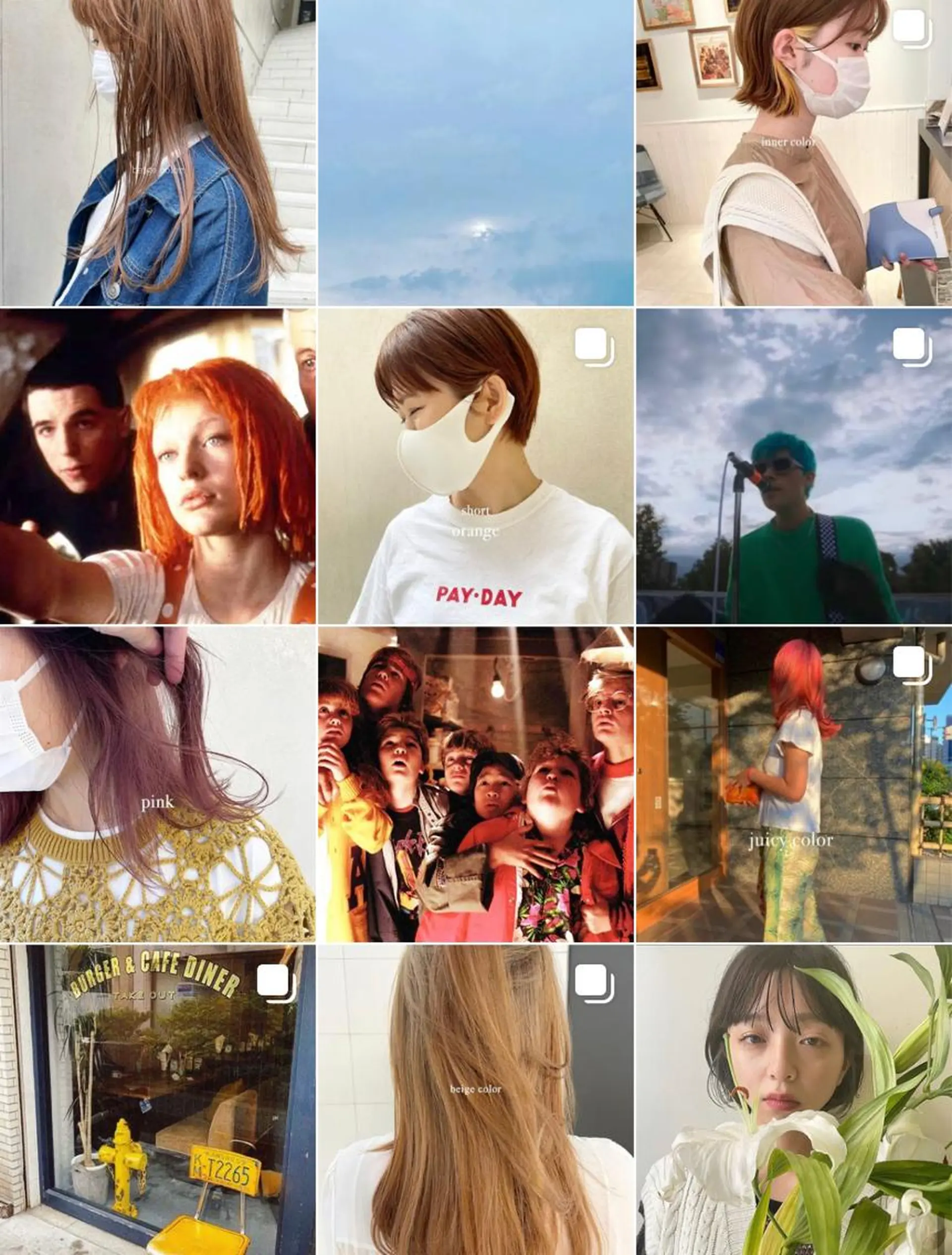952x1255 pixels.
Task: Open the Burger & Cafe Diner window post
Action: [x=158, y=1101]
